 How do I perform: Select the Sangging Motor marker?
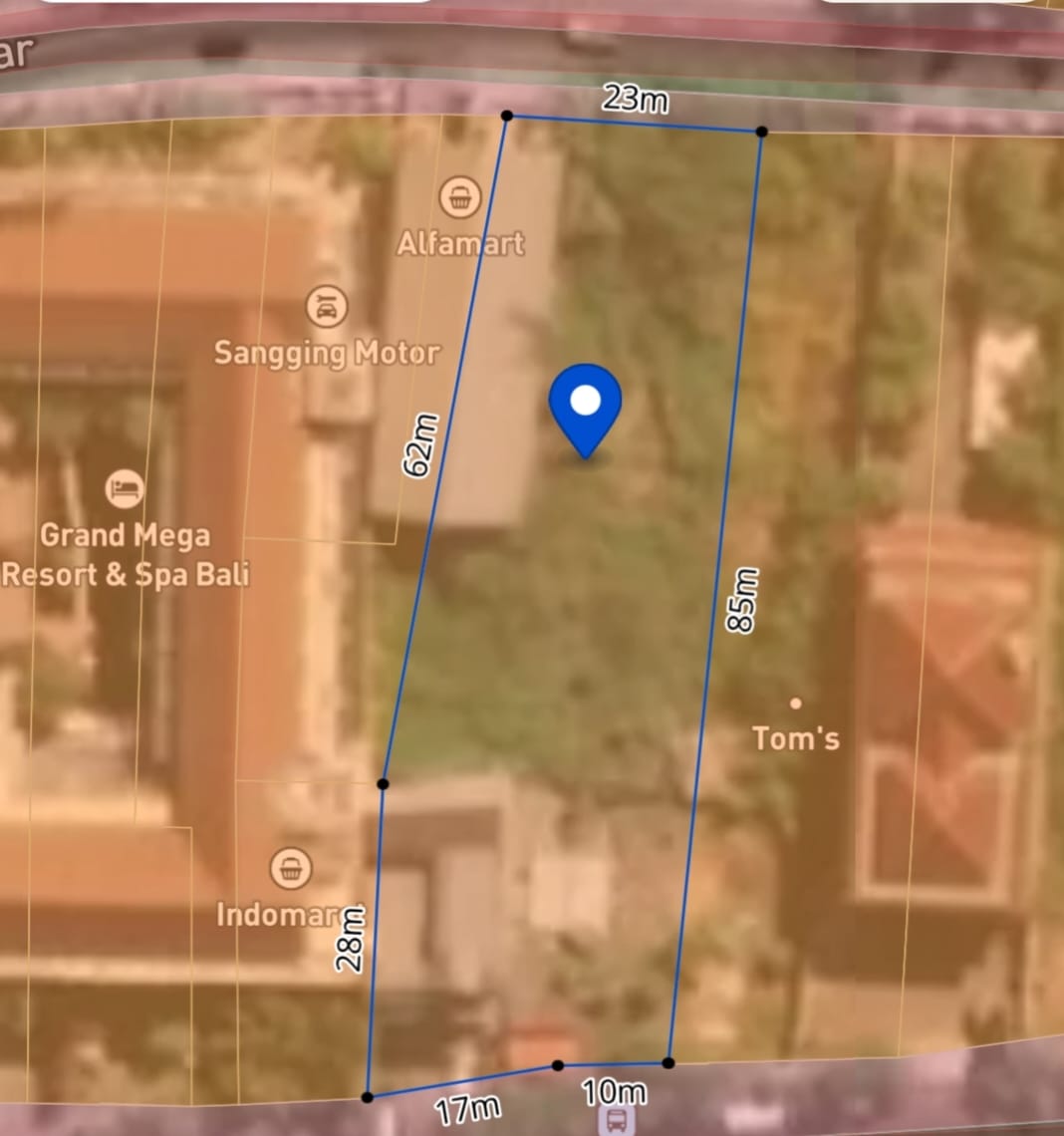pos(328,306)
